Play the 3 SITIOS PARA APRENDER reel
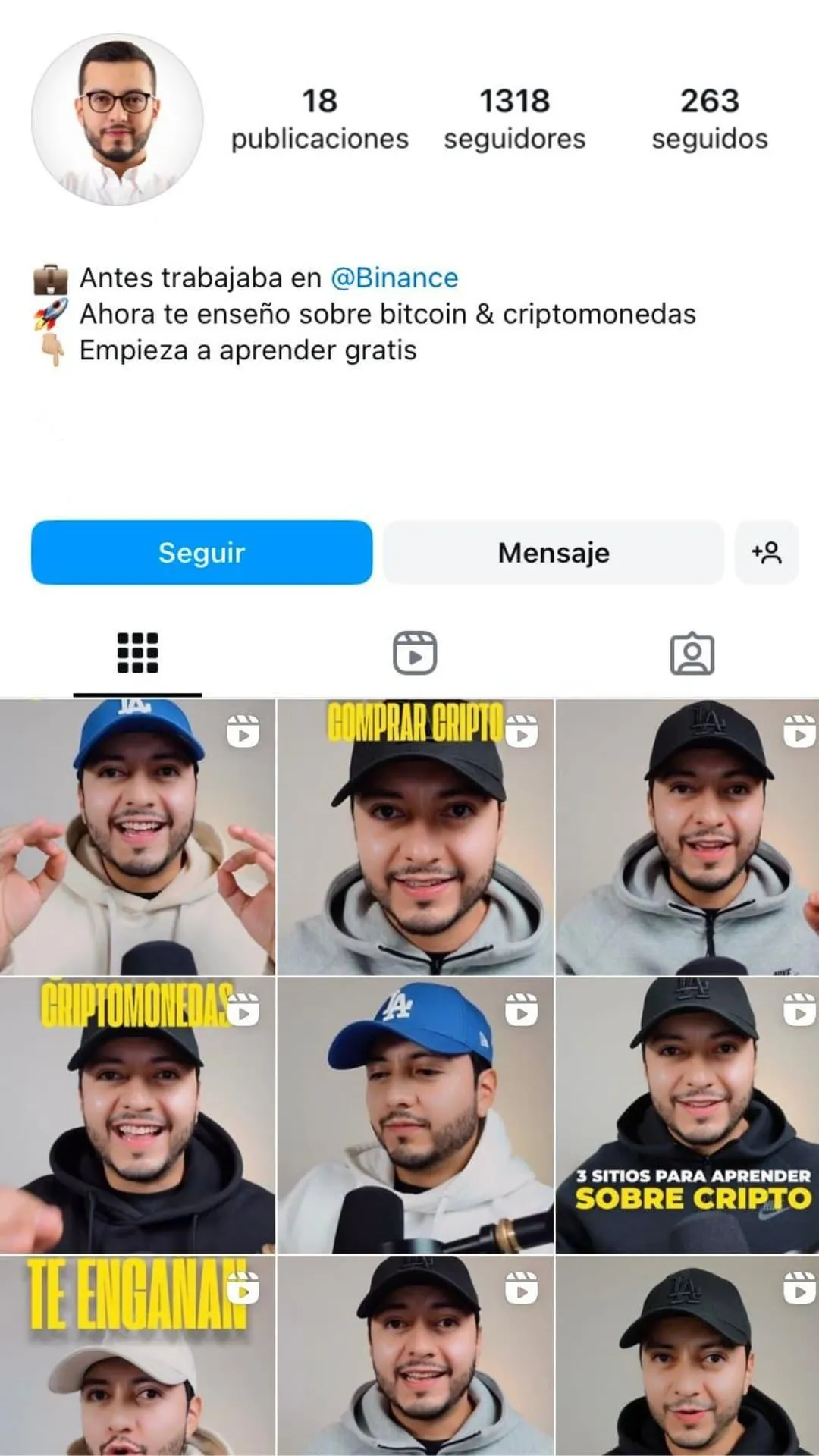Viewport: 819px width, 1456px height. pyautogui.click(x=687, y=1115)
